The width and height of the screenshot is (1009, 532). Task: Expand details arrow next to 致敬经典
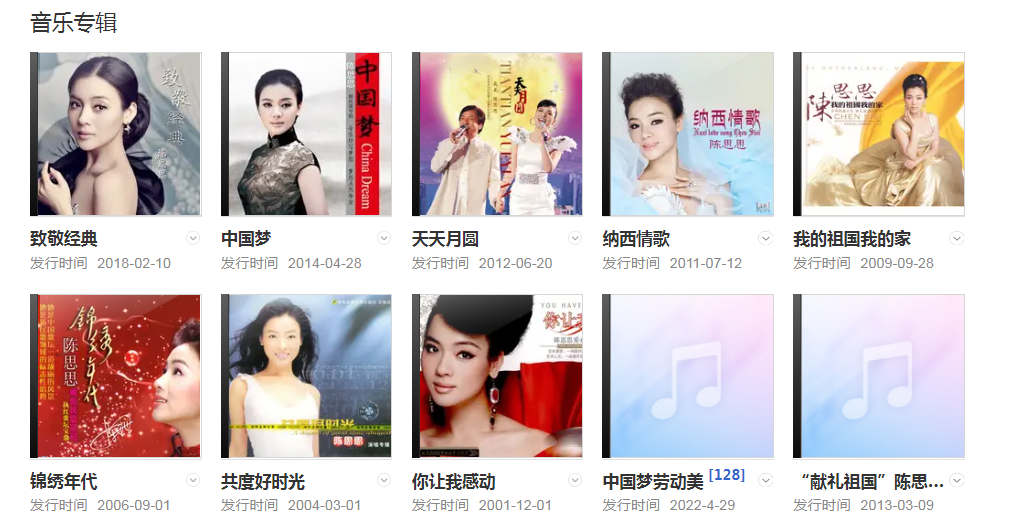(x=193, y=238)
